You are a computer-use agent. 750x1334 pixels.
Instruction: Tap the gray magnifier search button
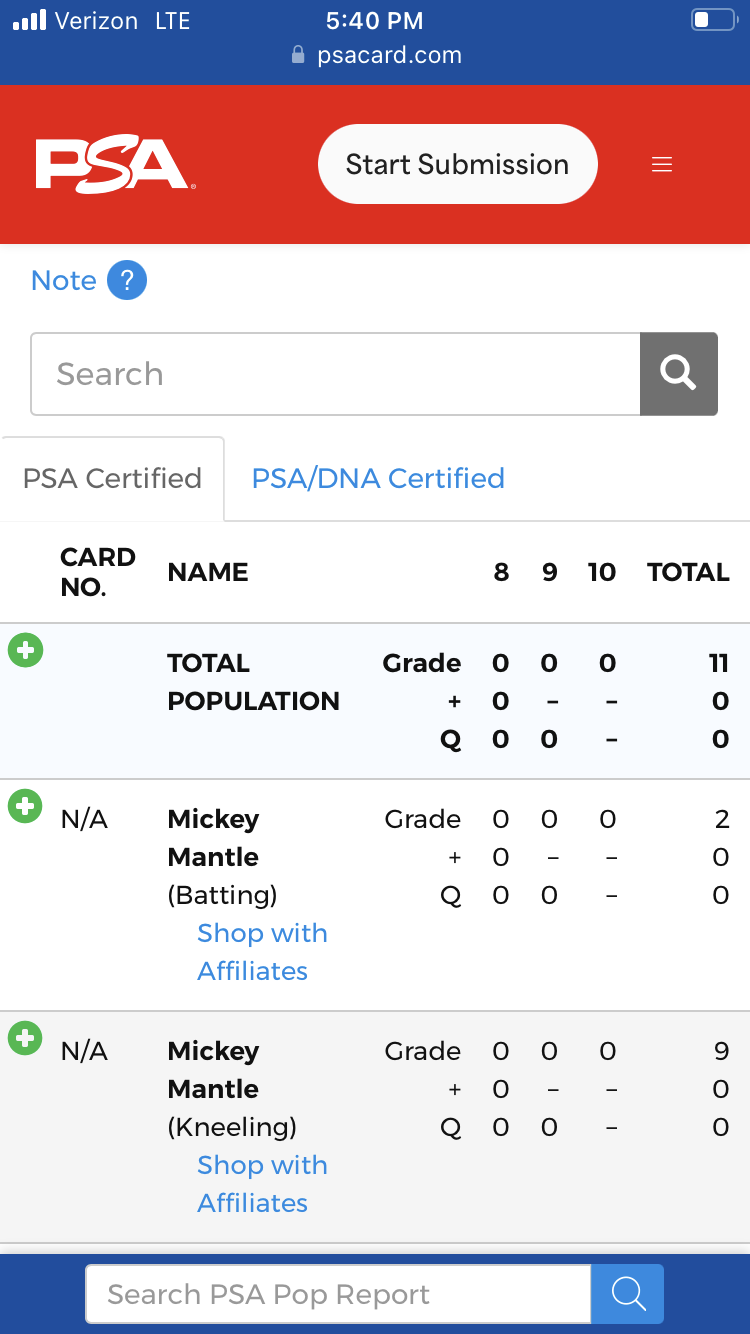[x=678, y=374]
